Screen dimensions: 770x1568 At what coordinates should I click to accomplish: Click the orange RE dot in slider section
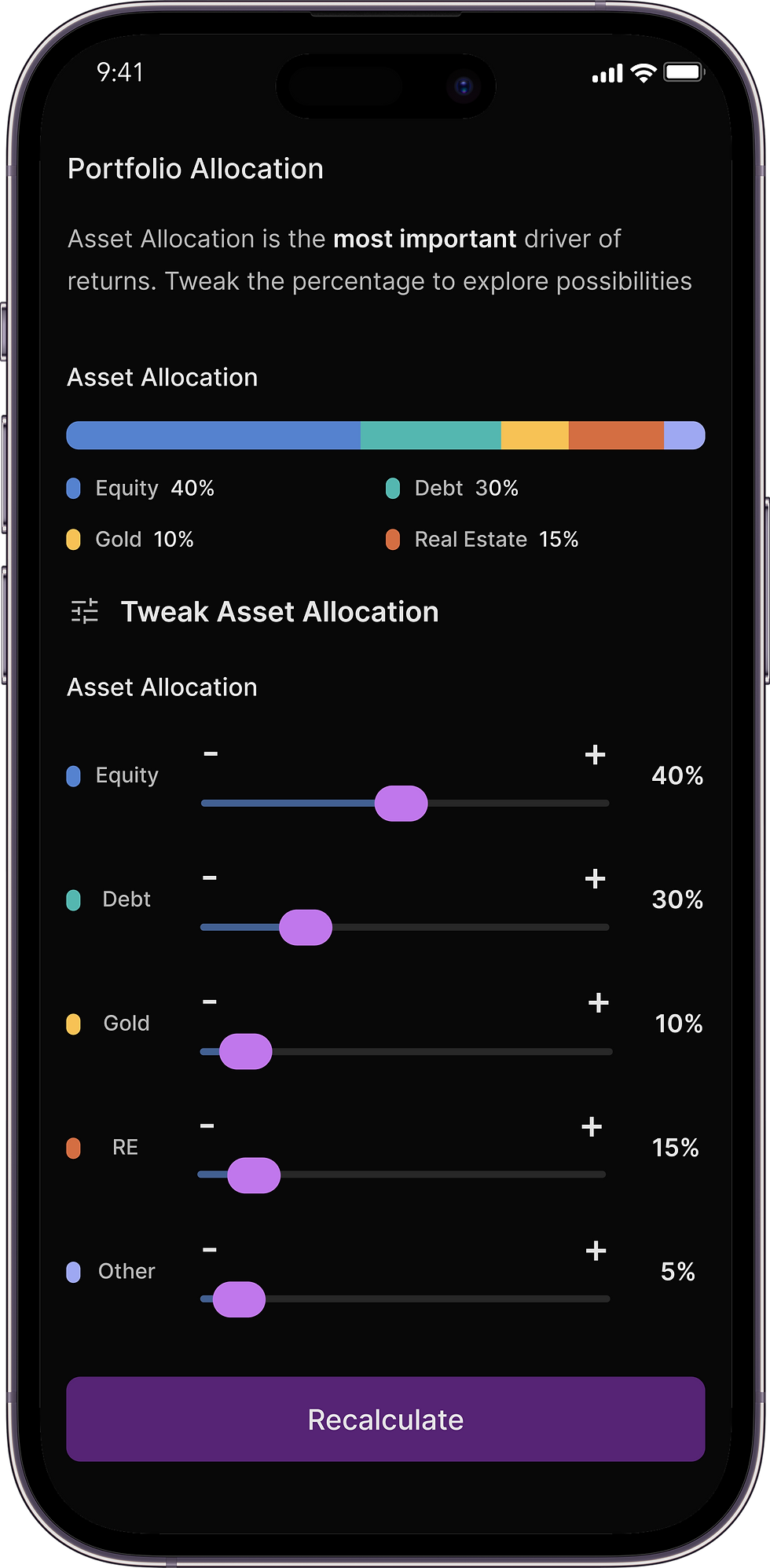73,1147
